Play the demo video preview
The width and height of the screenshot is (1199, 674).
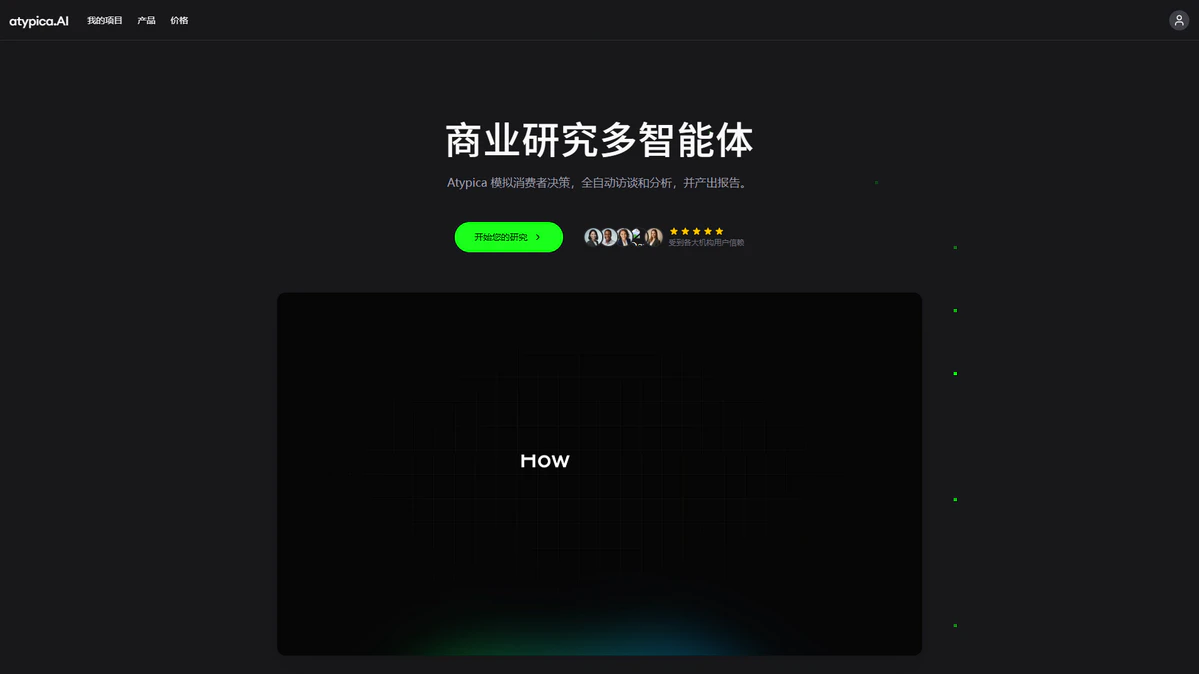(599, 473)
